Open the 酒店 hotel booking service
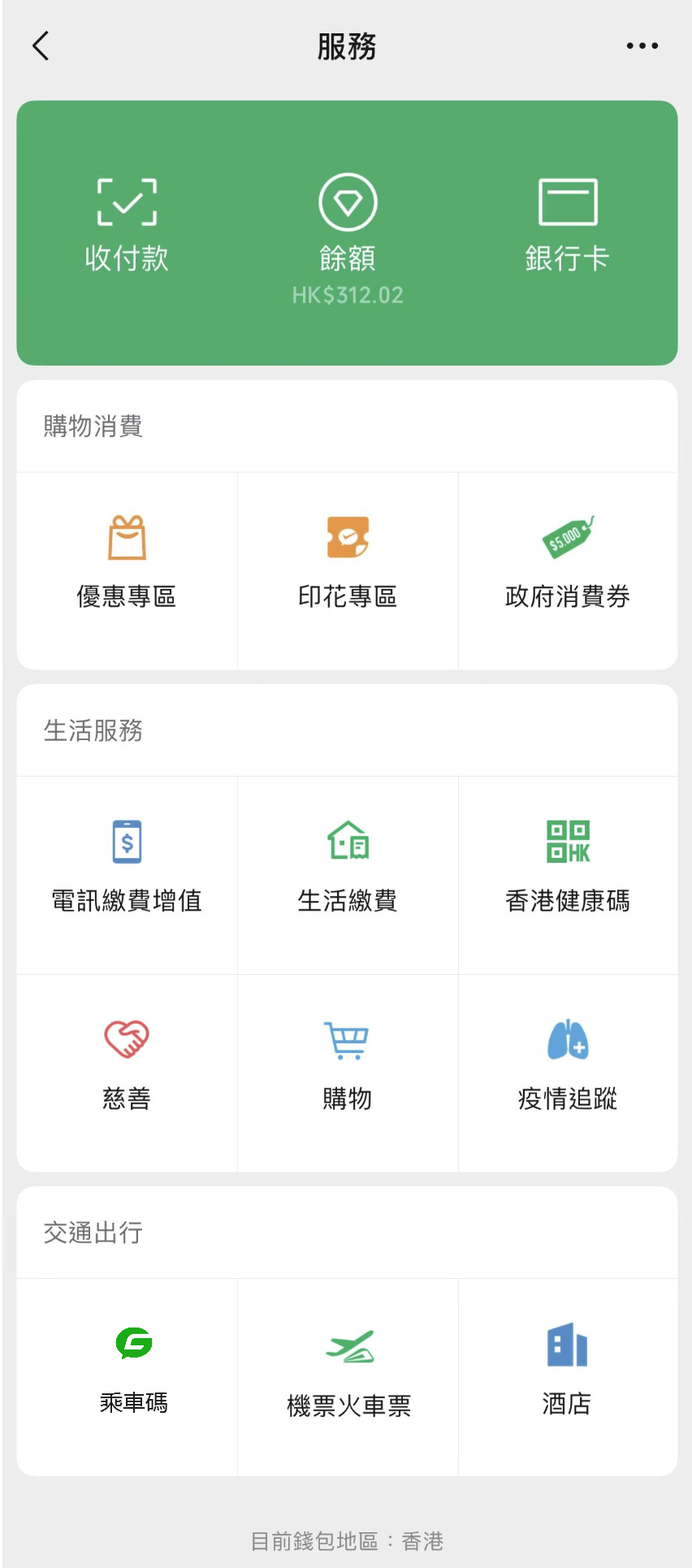692x1568 pixels. [567, 1368]
